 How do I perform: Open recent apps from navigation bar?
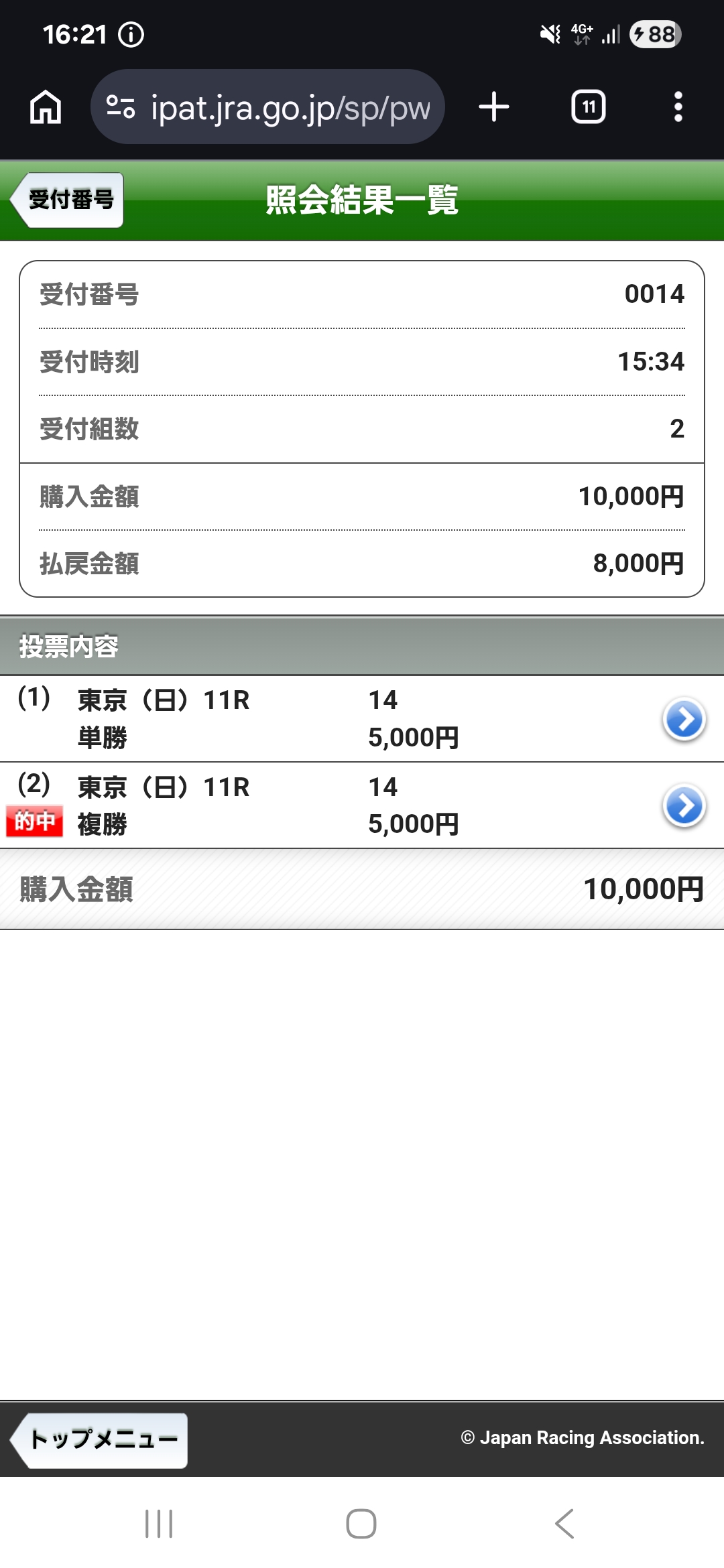[x=159, y=1524]
